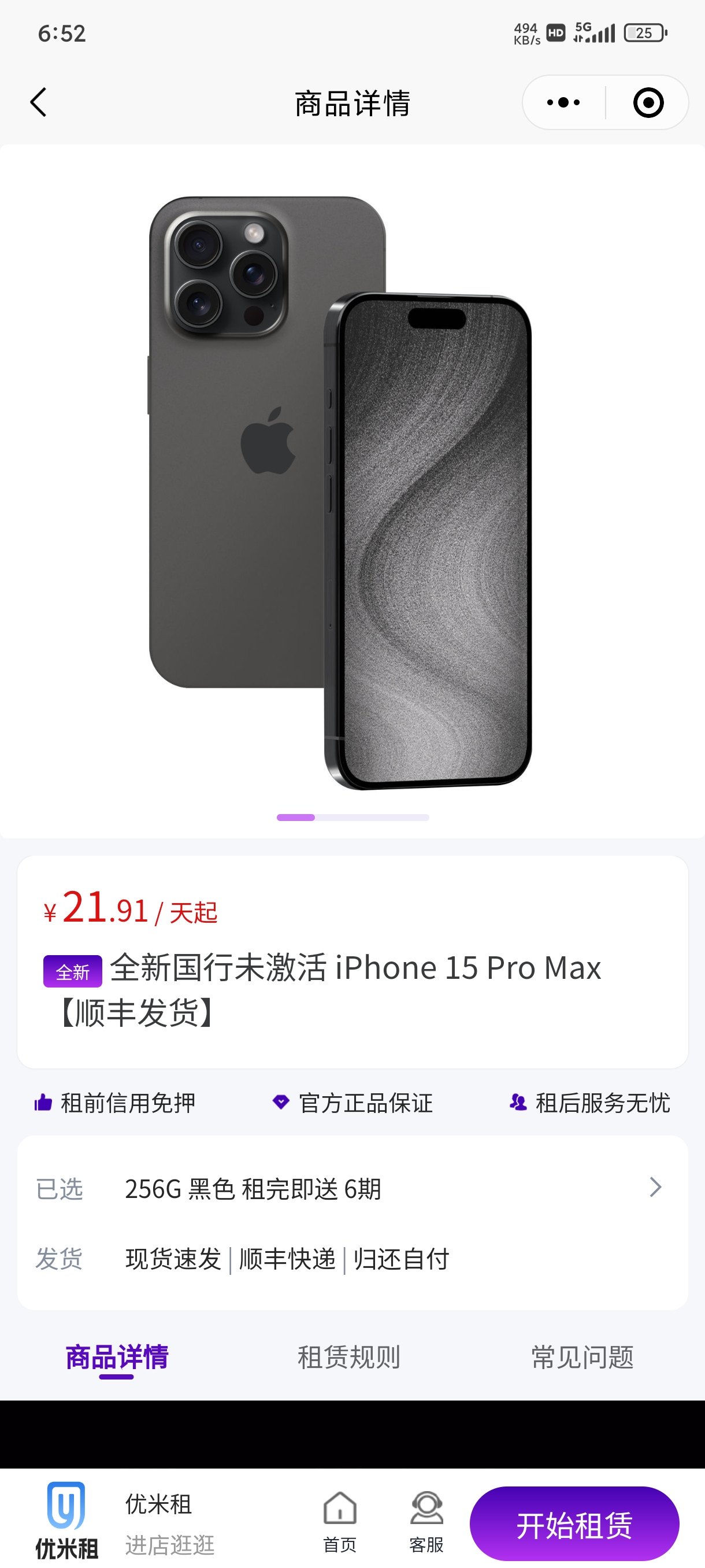This screenshot has height=1568, width=705.
Task: Switch to the 常见问题 tab
Action: (x=582, y=1357)
